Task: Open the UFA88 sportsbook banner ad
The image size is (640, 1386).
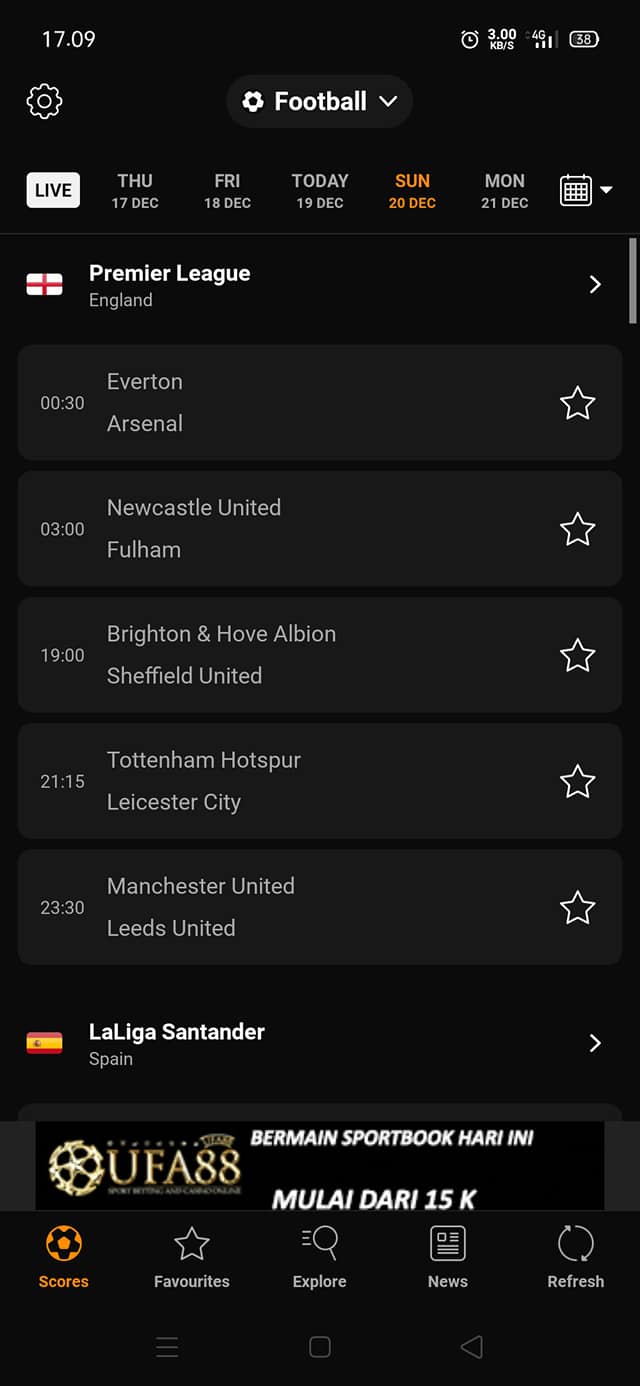Action: click(x=320, y=1166)
